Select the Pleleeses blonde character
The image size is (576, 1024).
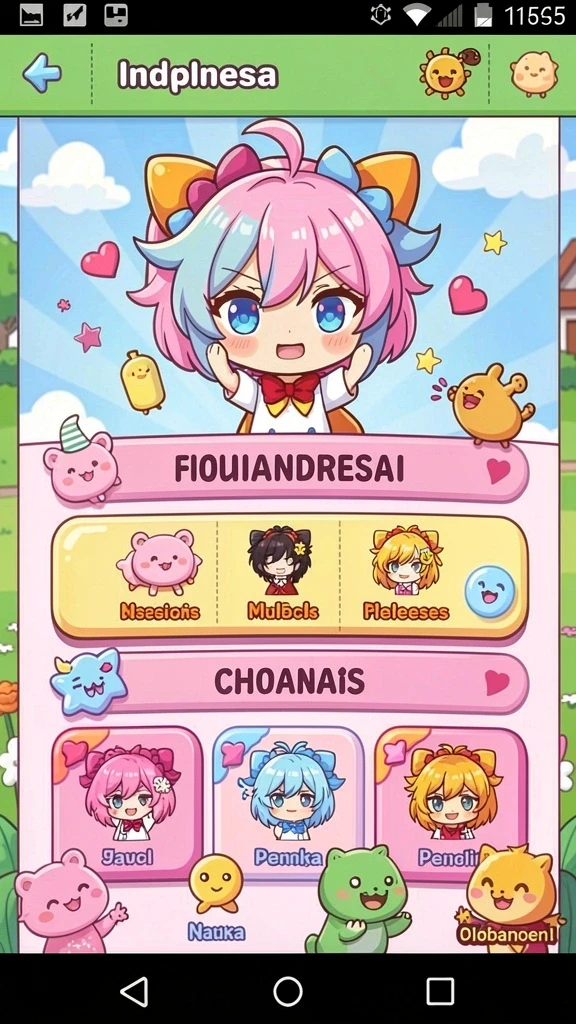click(x=406, y=575)
